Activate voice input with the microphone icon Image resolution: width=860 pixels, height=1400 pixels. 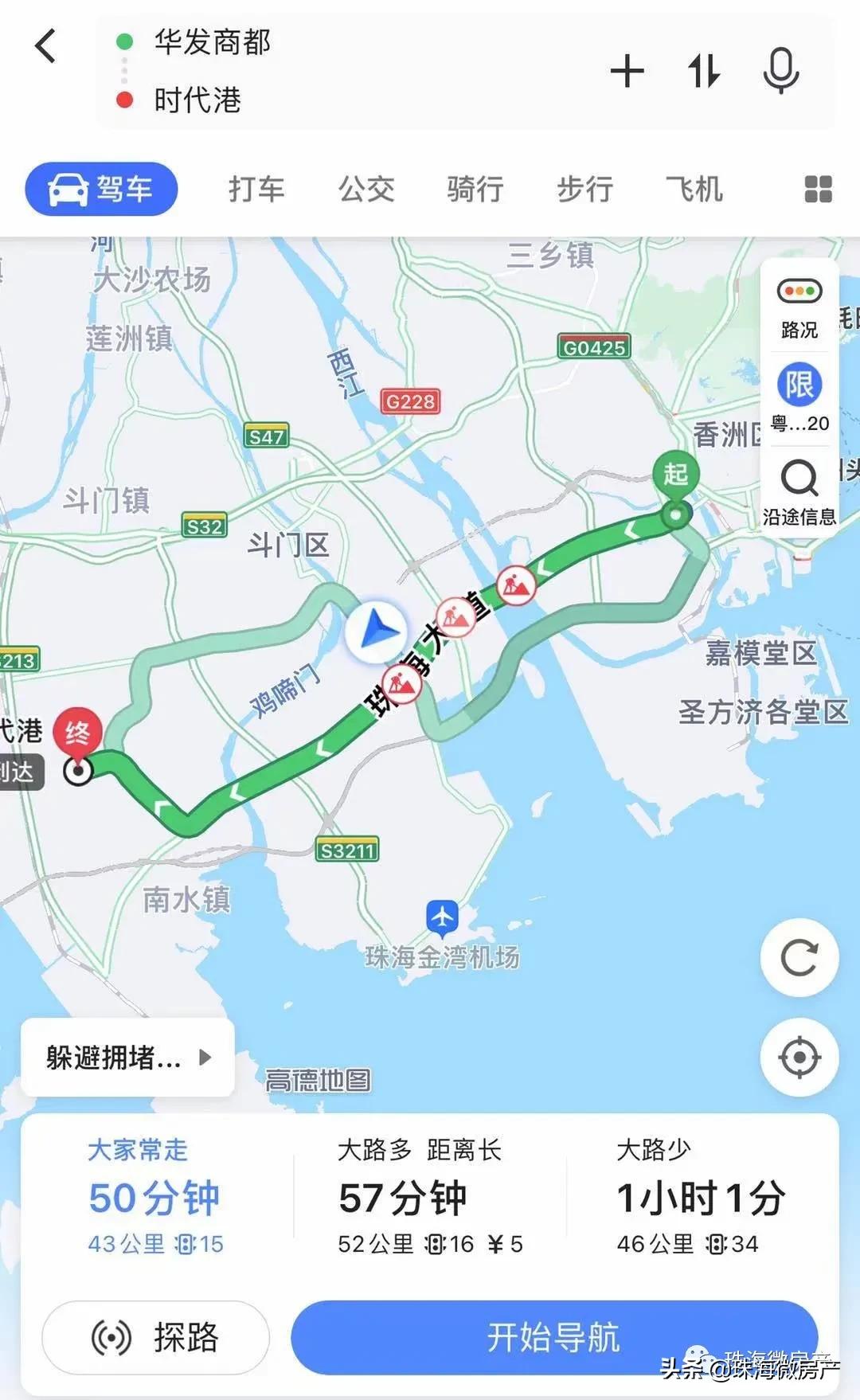click(x=781, y=70)
